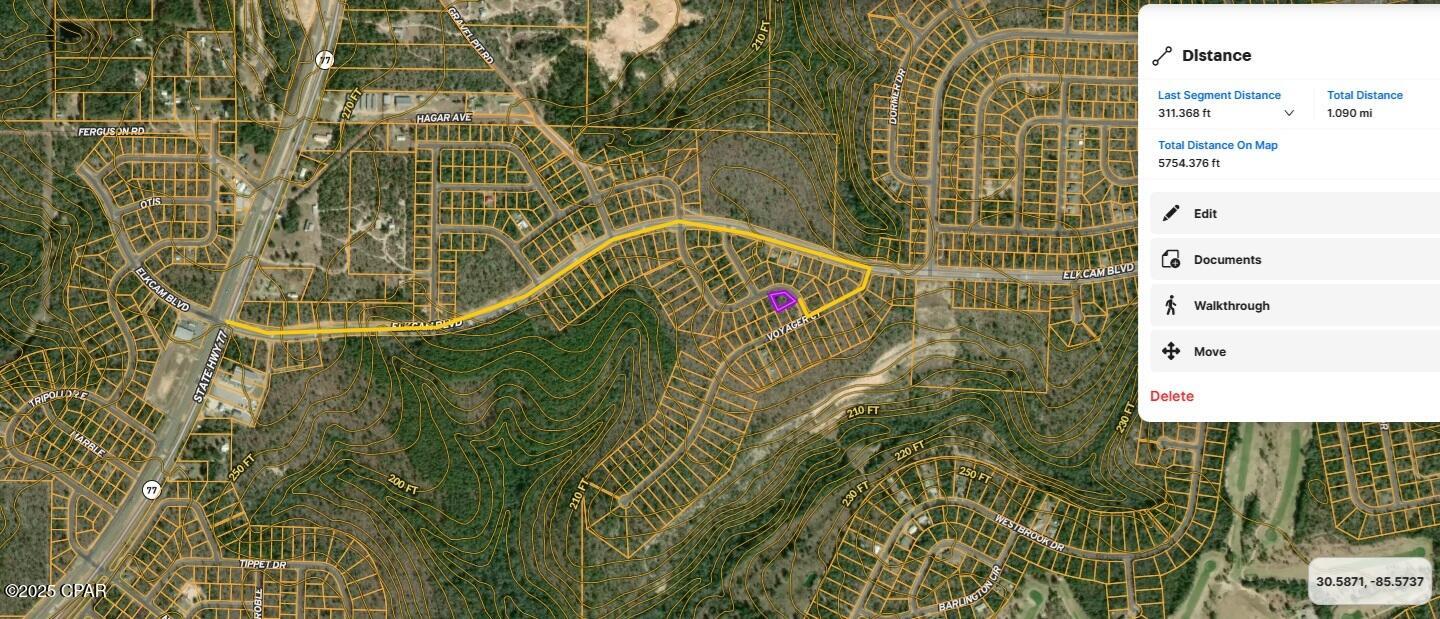Select the purple highlighted parcel on map
Image resolution: width=1440 pixels, height=619 pixels.
tap(781, 300)
